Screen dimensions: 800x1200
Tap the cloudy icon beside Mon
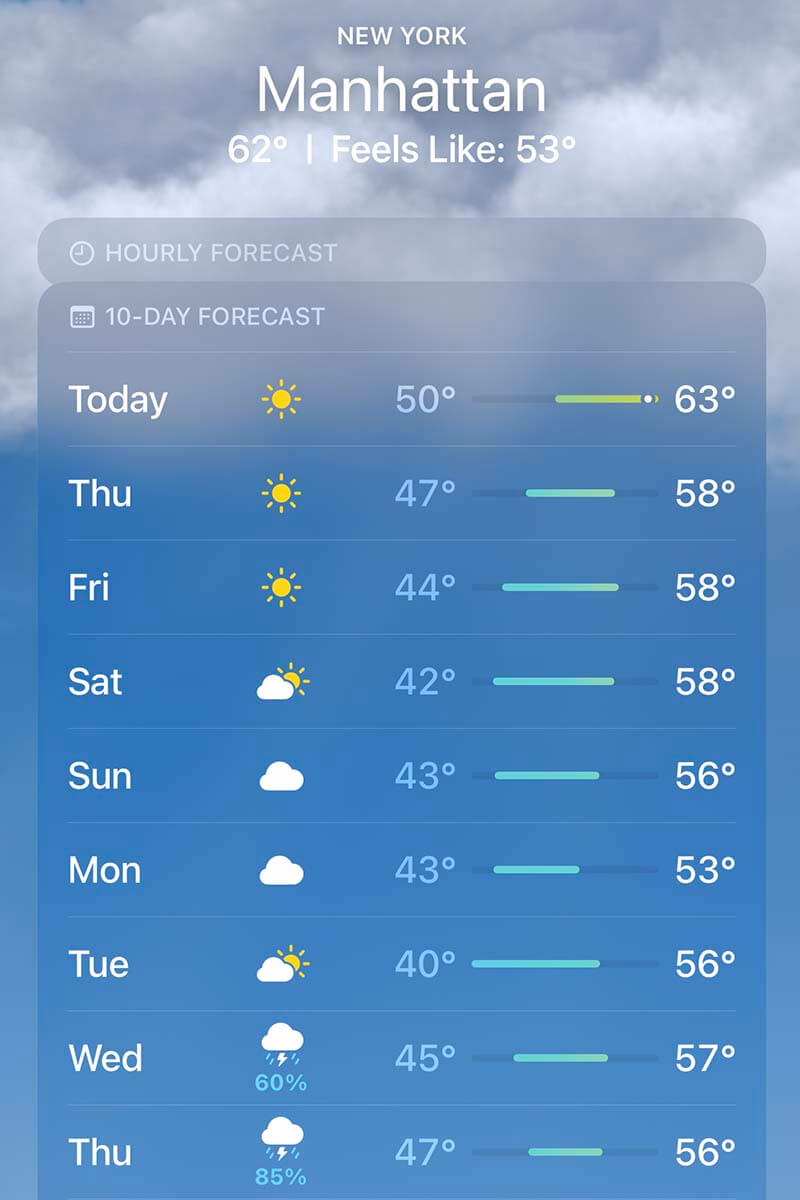click(281, 869)
